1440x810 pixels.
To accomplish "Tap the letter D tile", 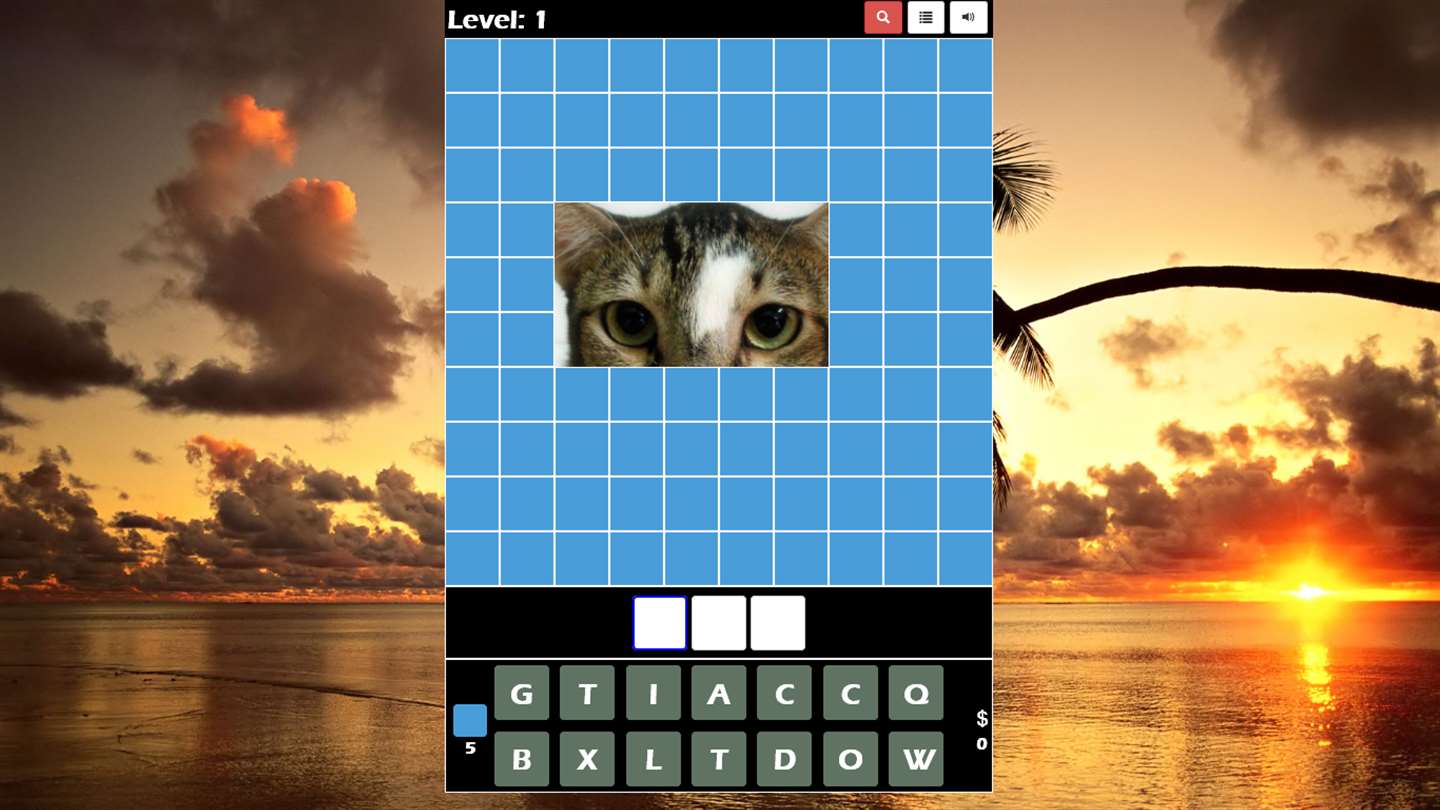I will [784, 759].
